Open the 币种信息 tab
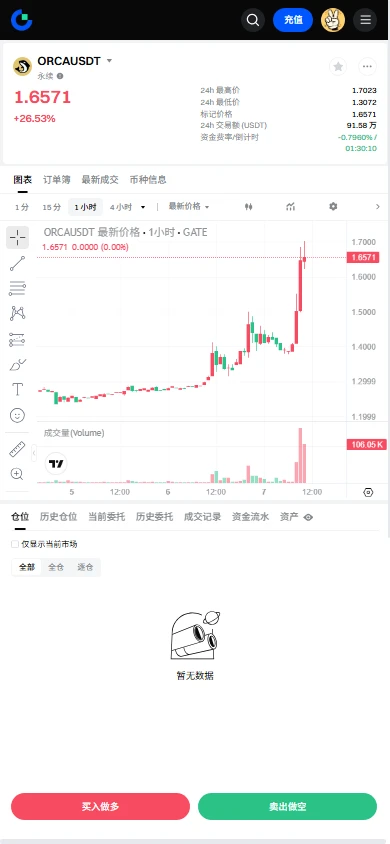 148,180
